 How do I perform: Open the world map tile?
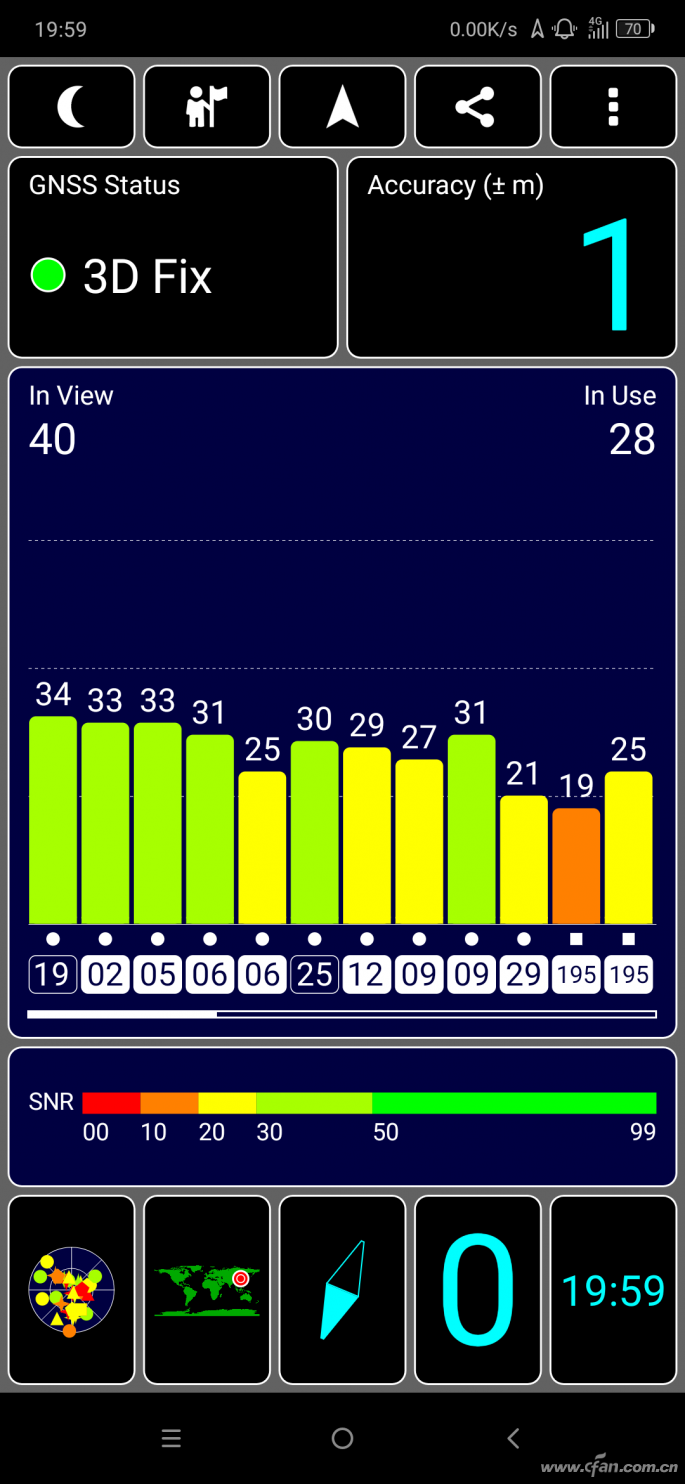[207, 1289]
